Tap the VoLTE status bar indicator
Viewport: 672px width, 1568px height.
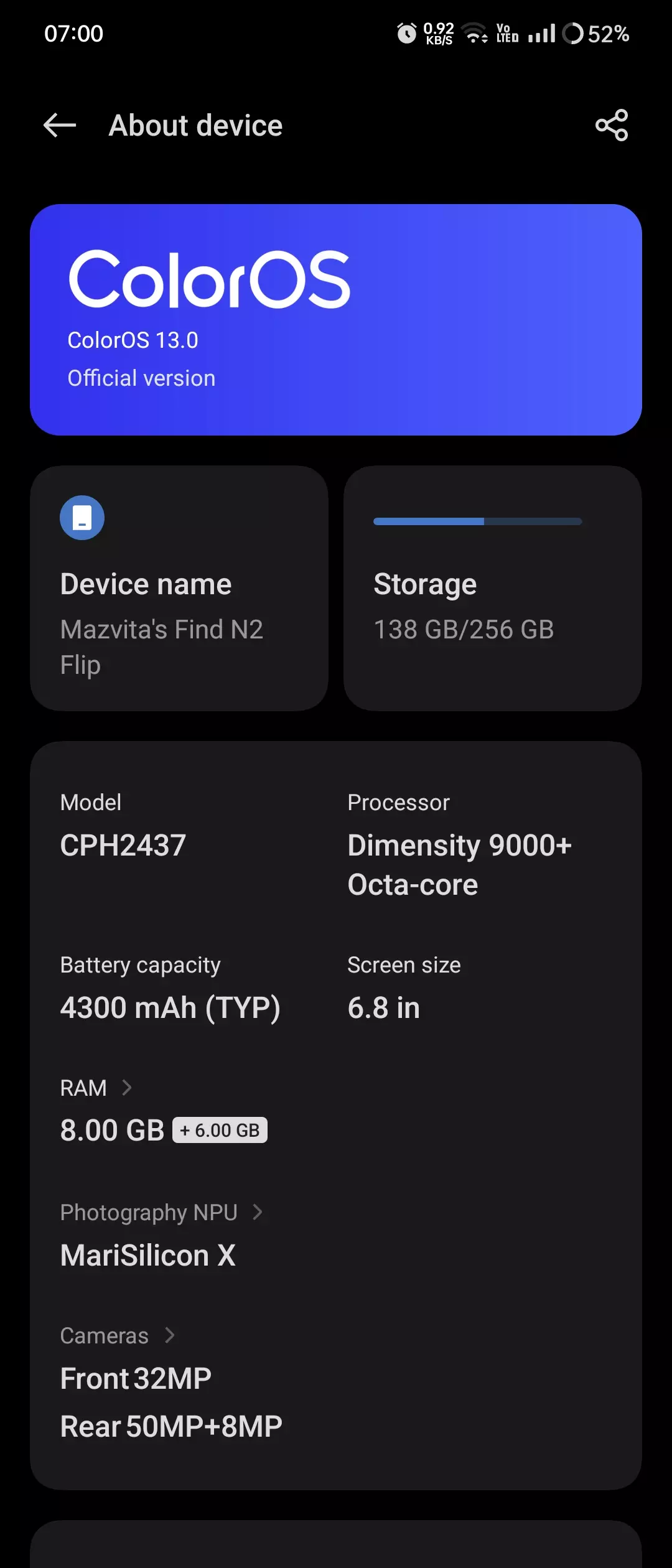click(x=506, y=34)
